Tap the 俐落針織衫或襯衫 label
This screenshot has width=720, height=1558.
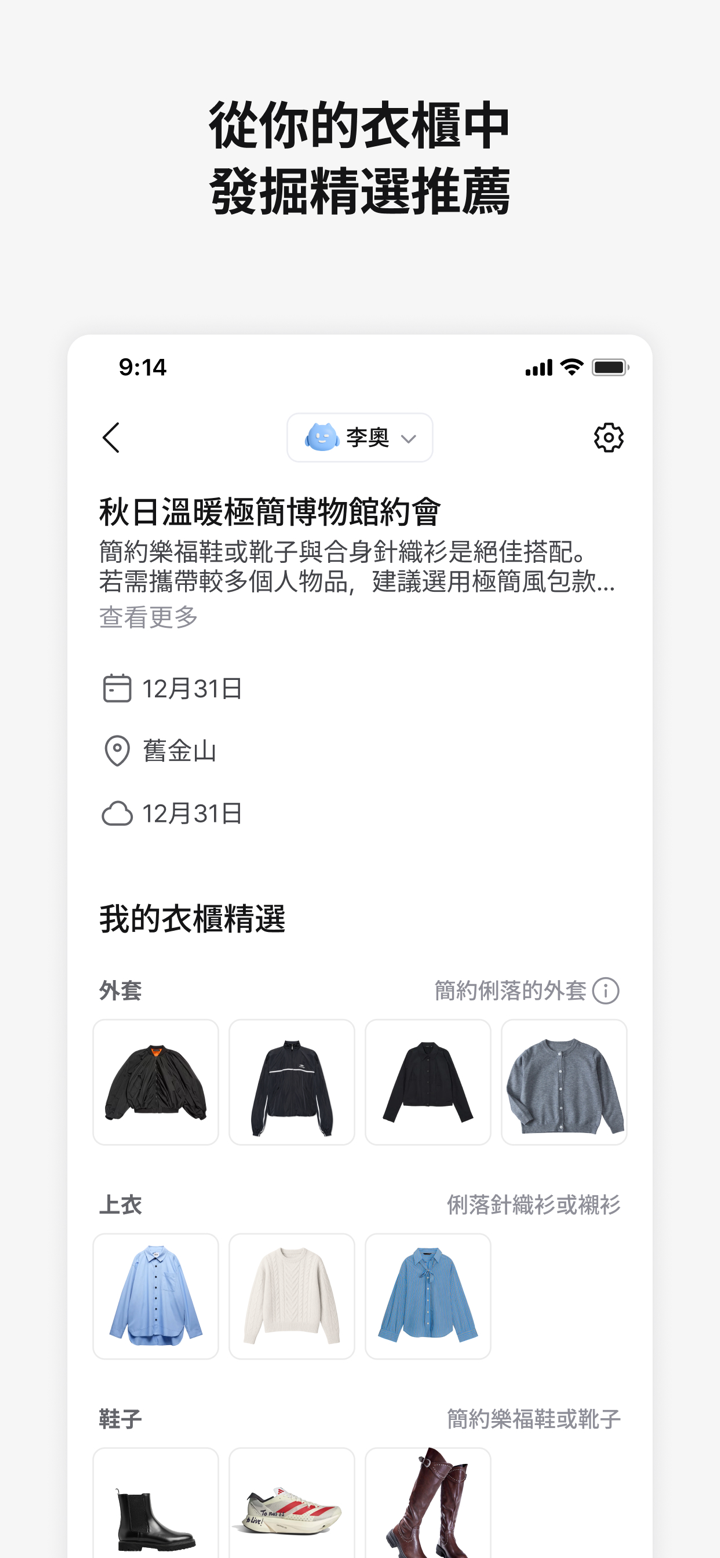535,1205
